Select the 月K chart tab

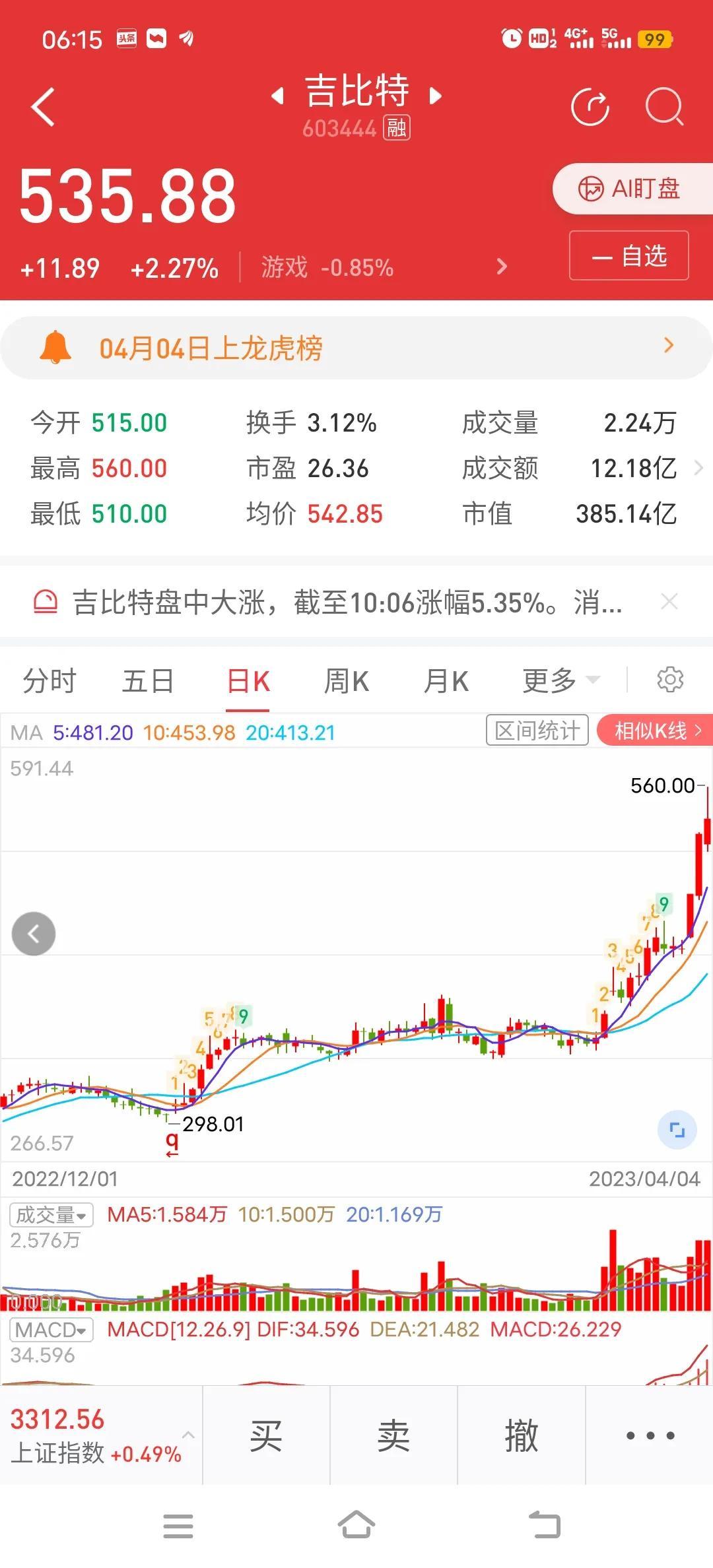[x=446, y=680]
